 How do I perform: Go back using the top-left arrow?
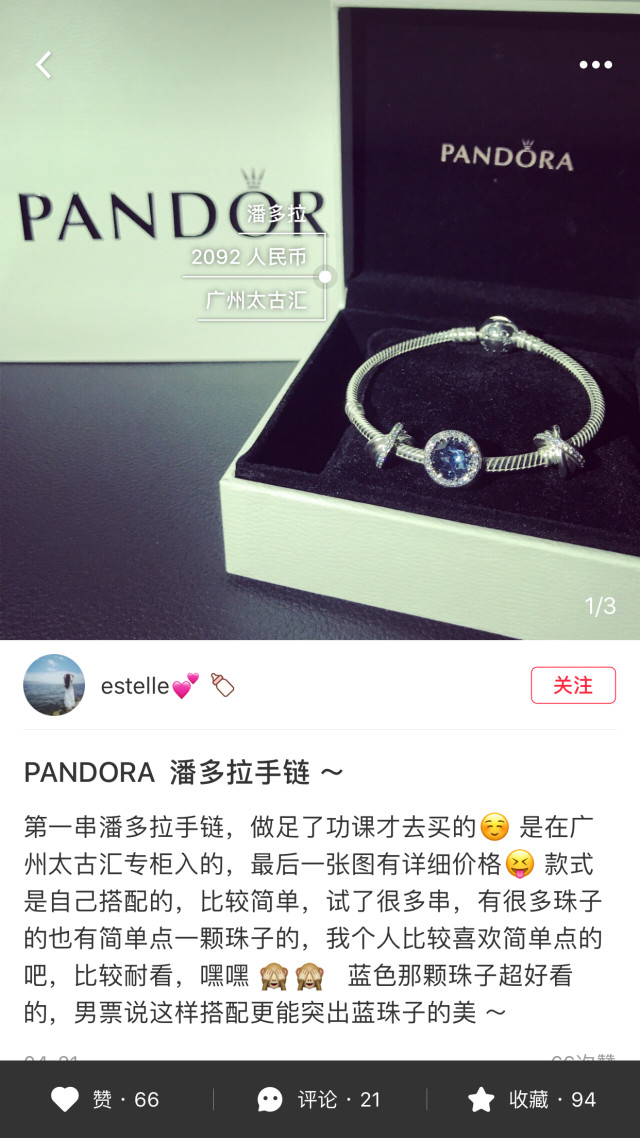click(43, 65)
